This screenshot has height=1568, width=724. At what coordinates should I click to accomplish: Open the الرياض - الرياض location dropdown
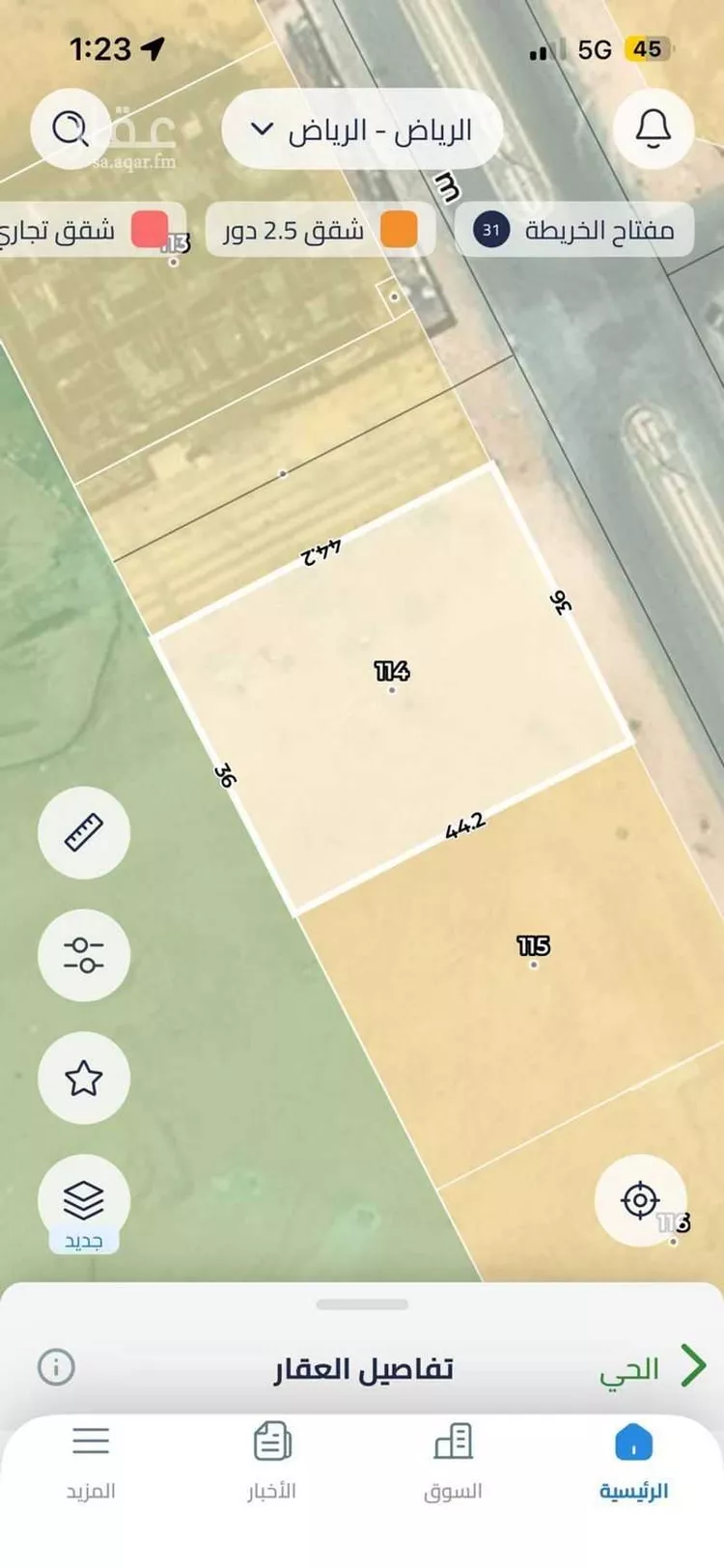(362, 129)
